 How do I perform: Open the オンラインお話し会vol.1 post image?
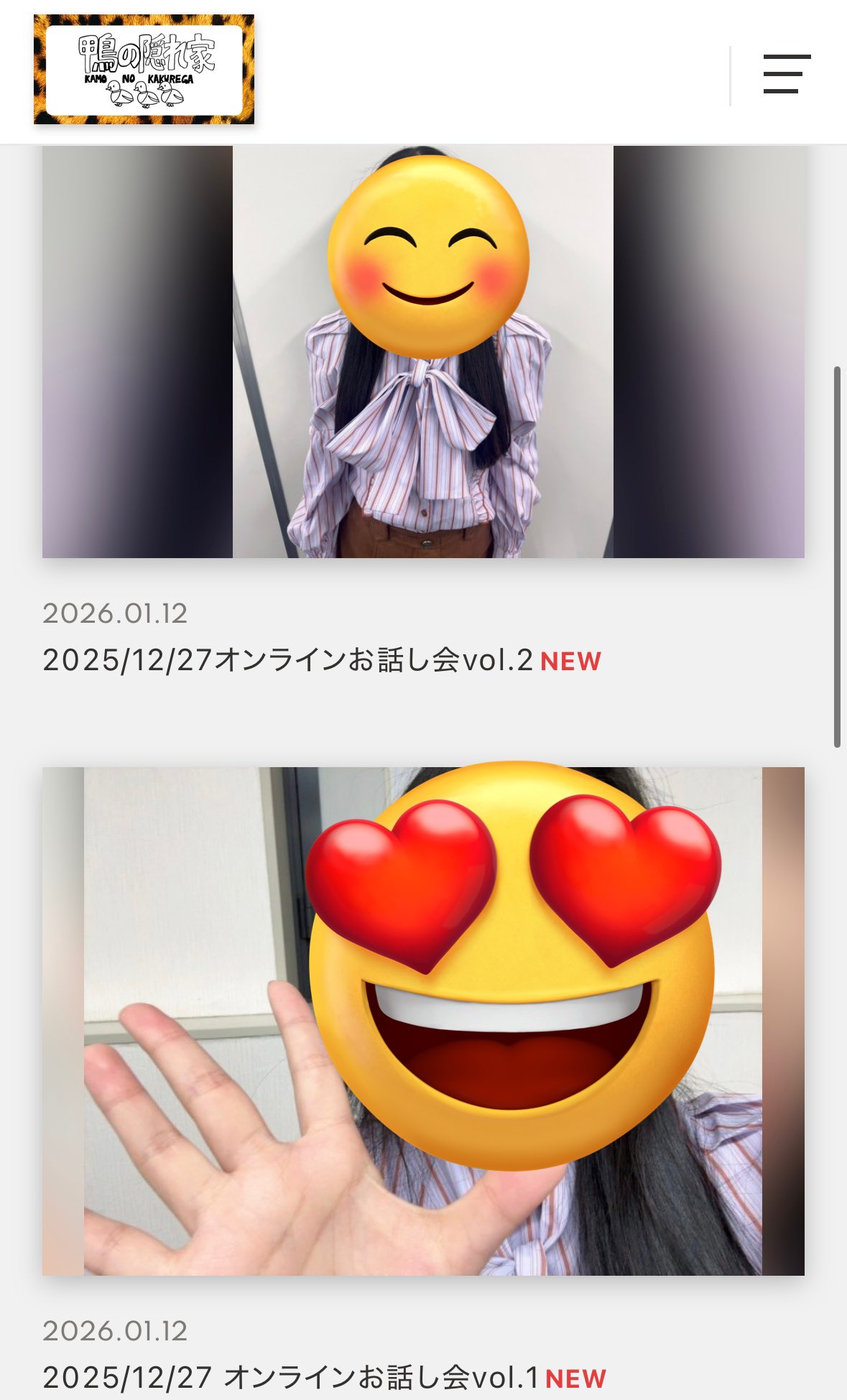coord(423,1021)
